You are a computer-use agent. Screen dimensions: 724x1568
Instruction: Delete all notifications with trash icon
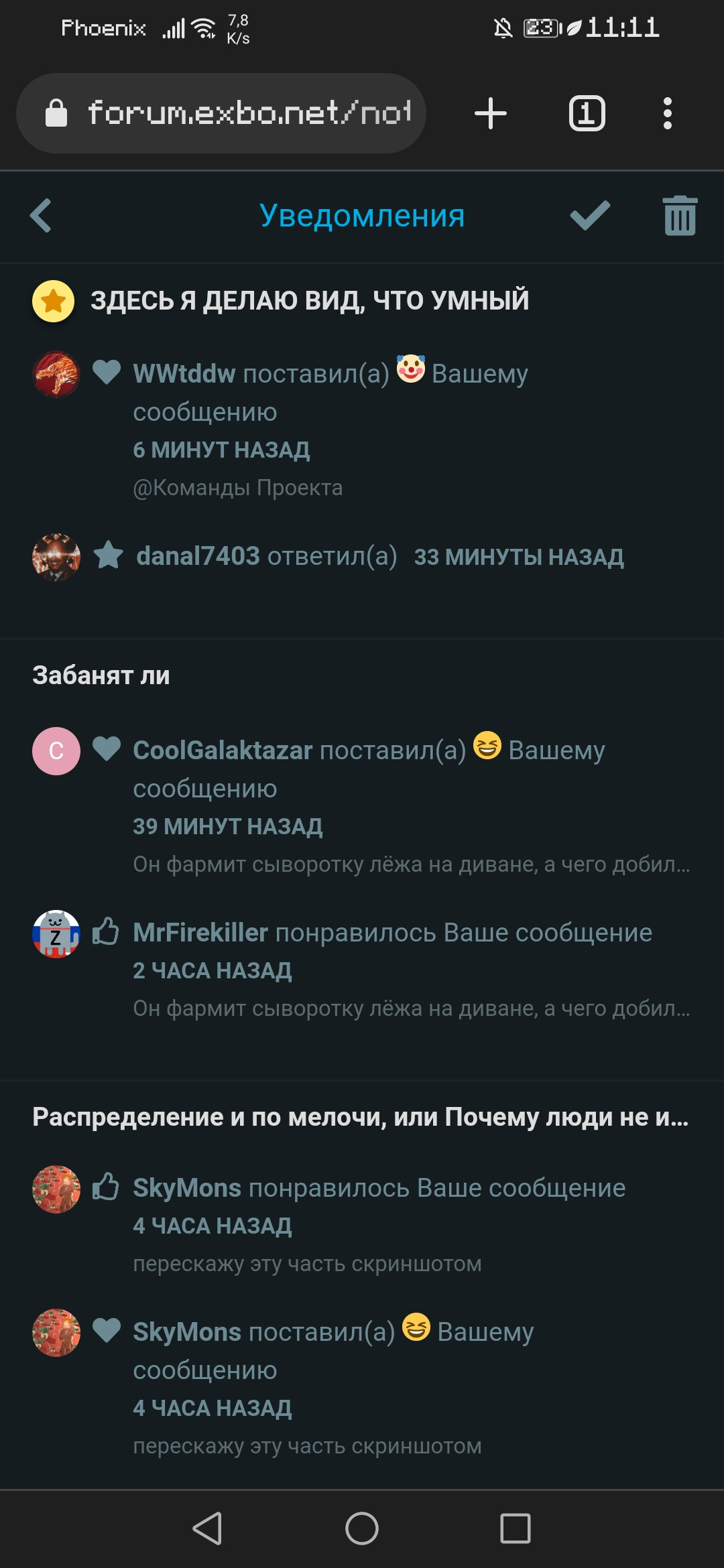(x=680, y=216)
